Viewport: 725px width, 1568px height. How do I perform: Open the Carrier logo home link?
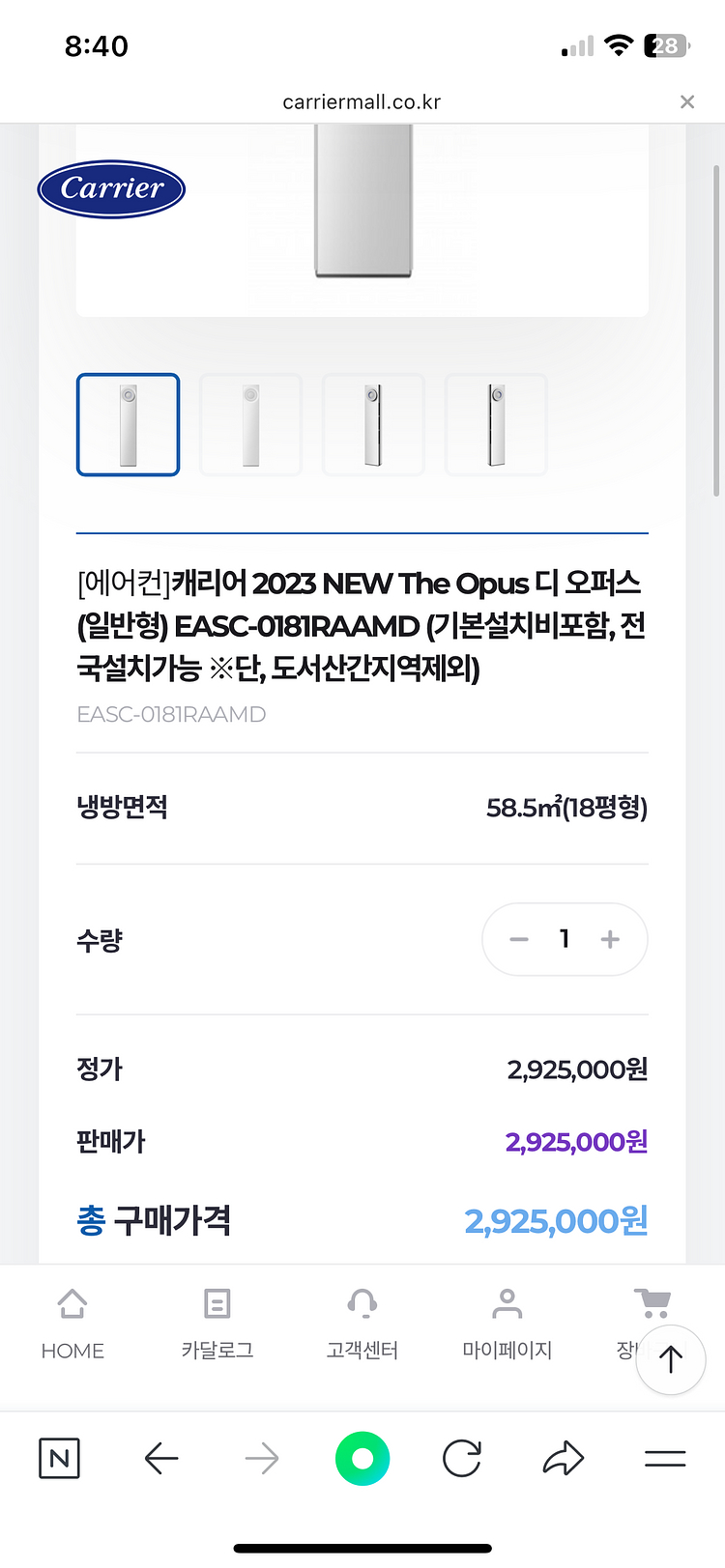pos(111,189)
